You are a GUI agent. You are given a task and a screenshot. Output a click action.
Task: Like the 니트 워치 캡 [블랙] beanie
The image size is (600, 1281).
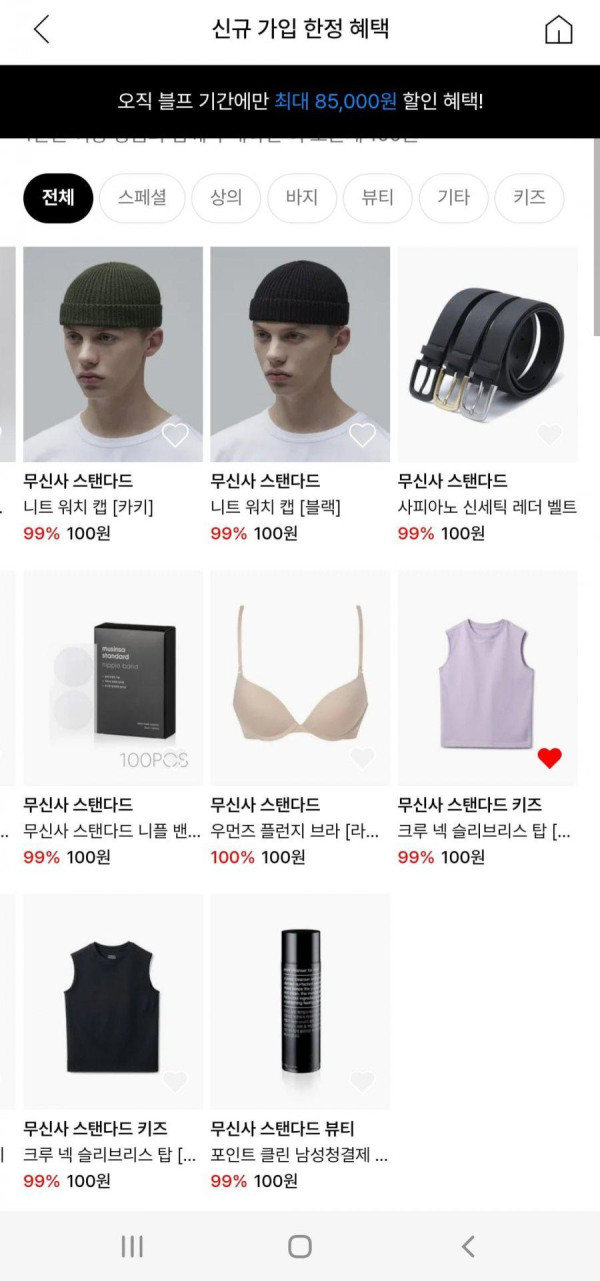(362, 435)
